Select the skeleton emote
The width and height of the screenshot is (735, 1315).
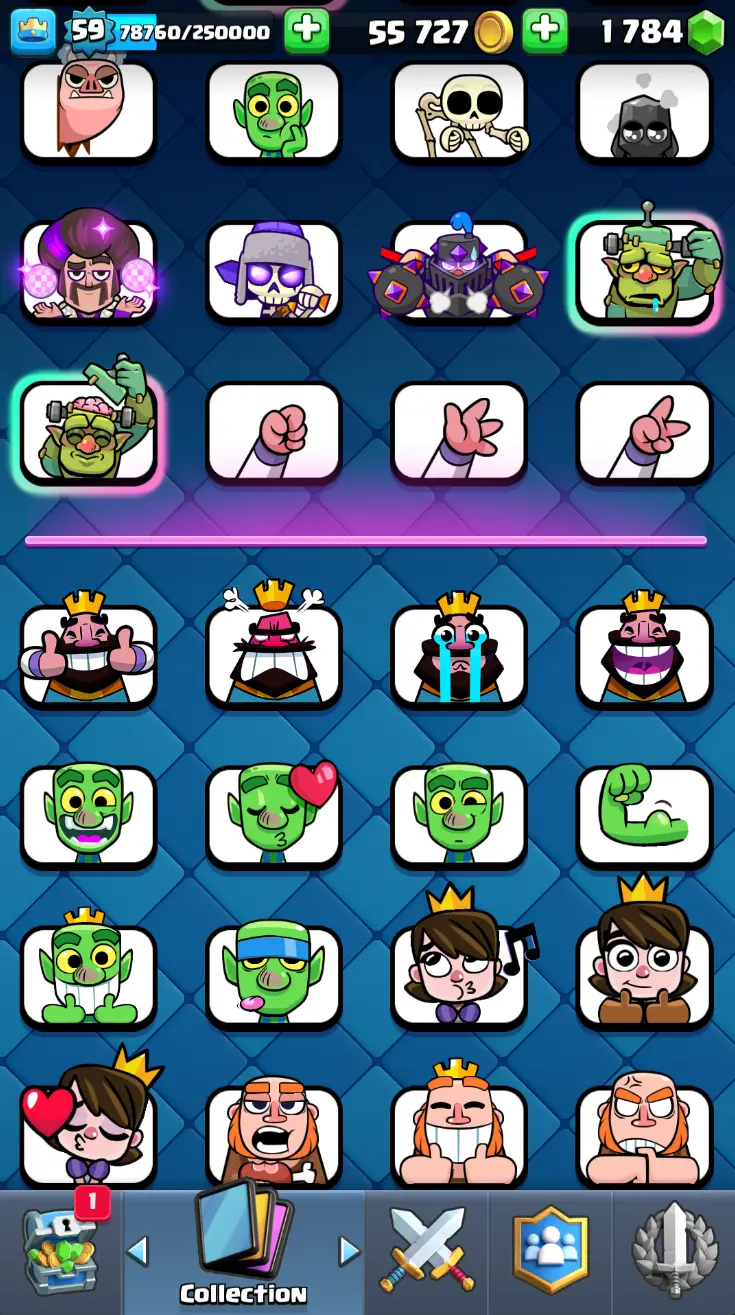[459, 110]
